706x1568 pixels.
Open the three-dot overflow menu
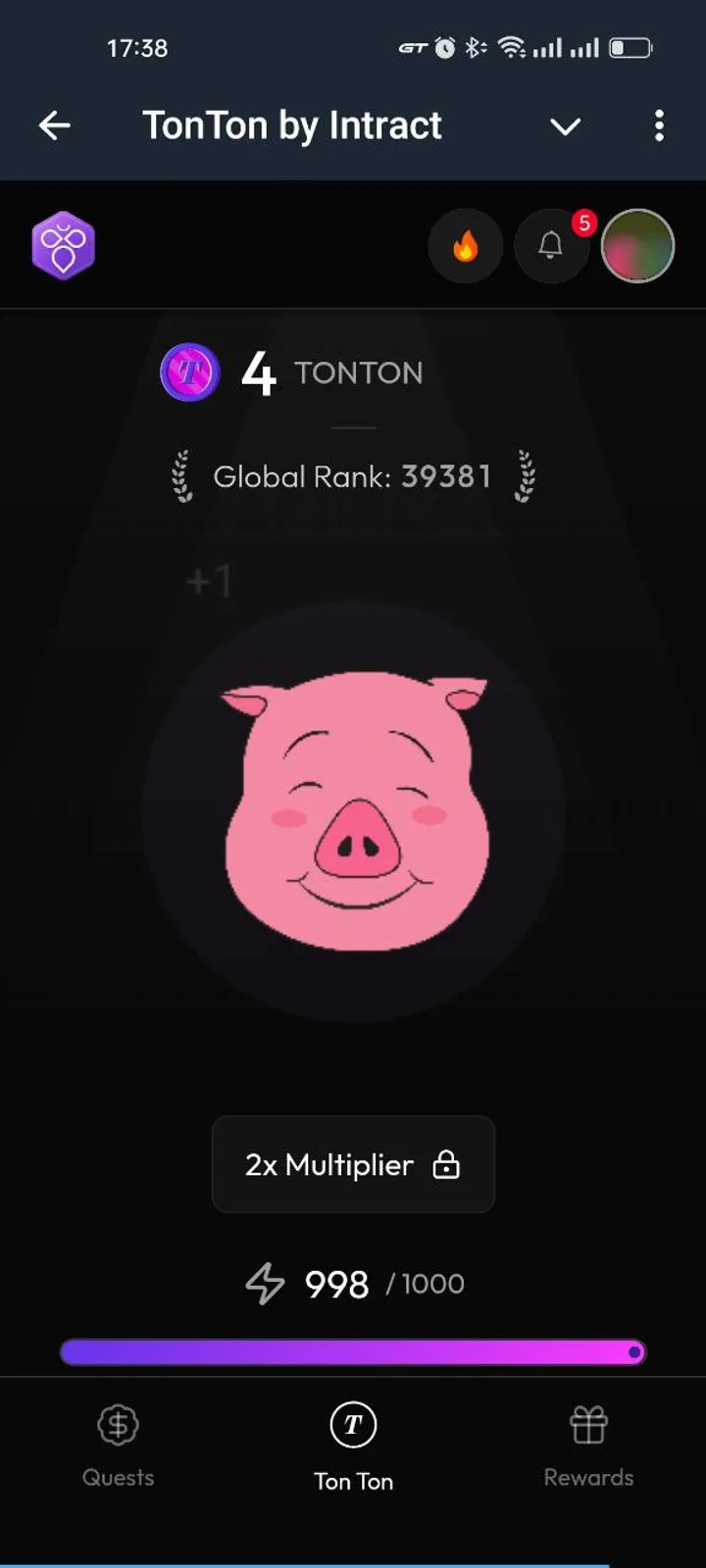pos(659,125)
